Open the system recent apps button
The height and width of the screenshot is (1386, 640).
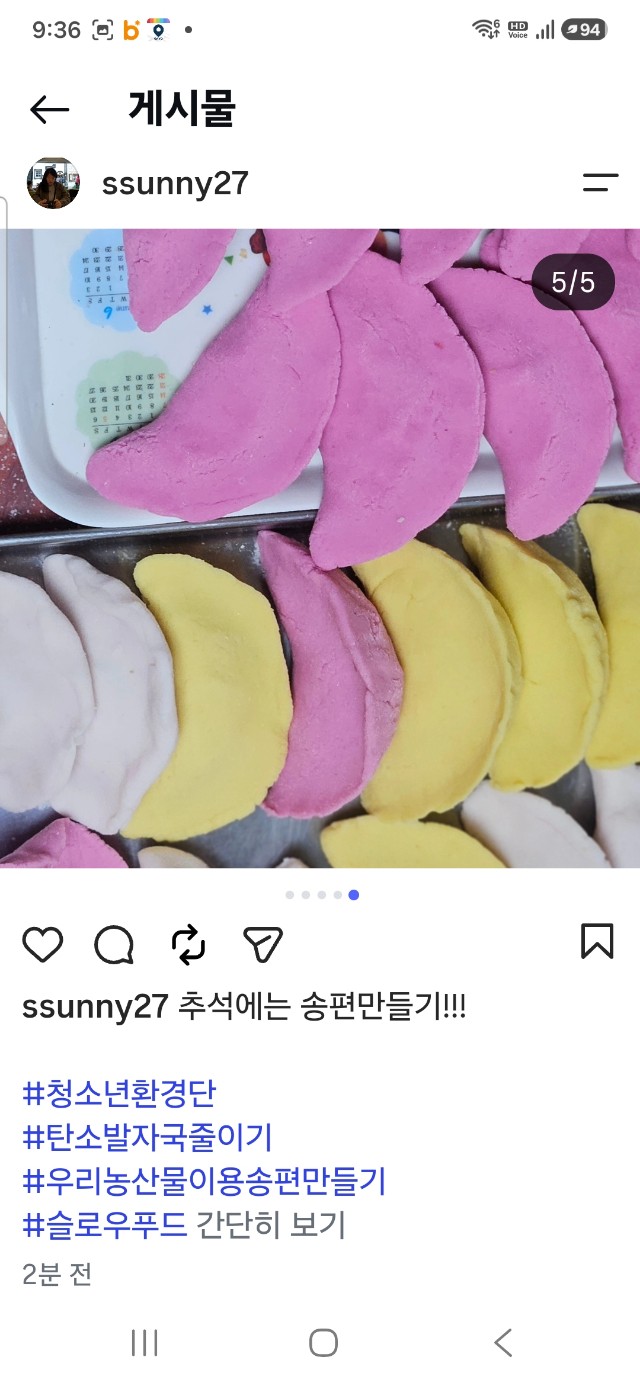145,1343
